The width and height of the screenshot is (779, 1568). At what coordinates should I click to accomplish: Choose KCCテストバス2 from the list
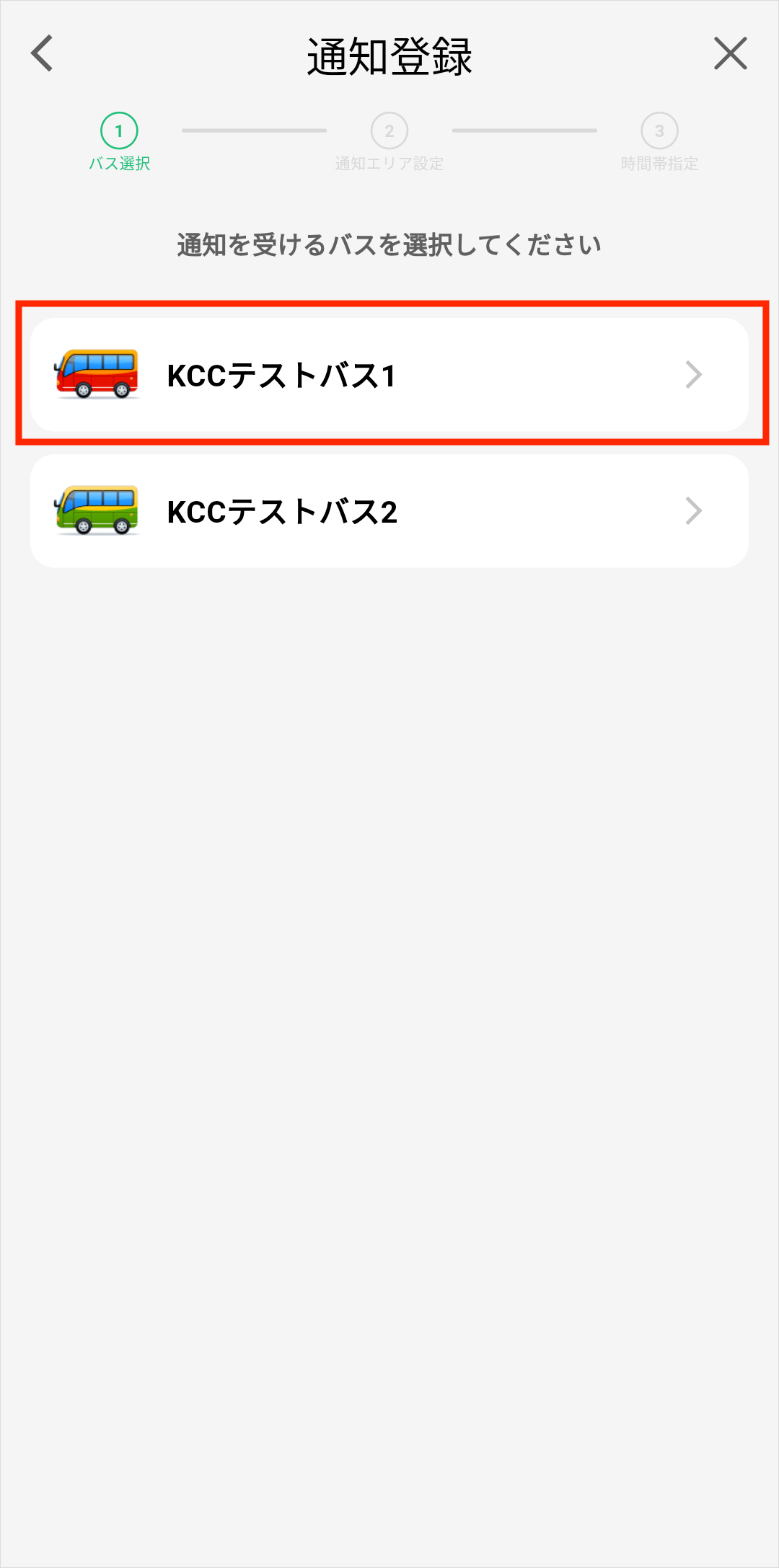point(389,511)
